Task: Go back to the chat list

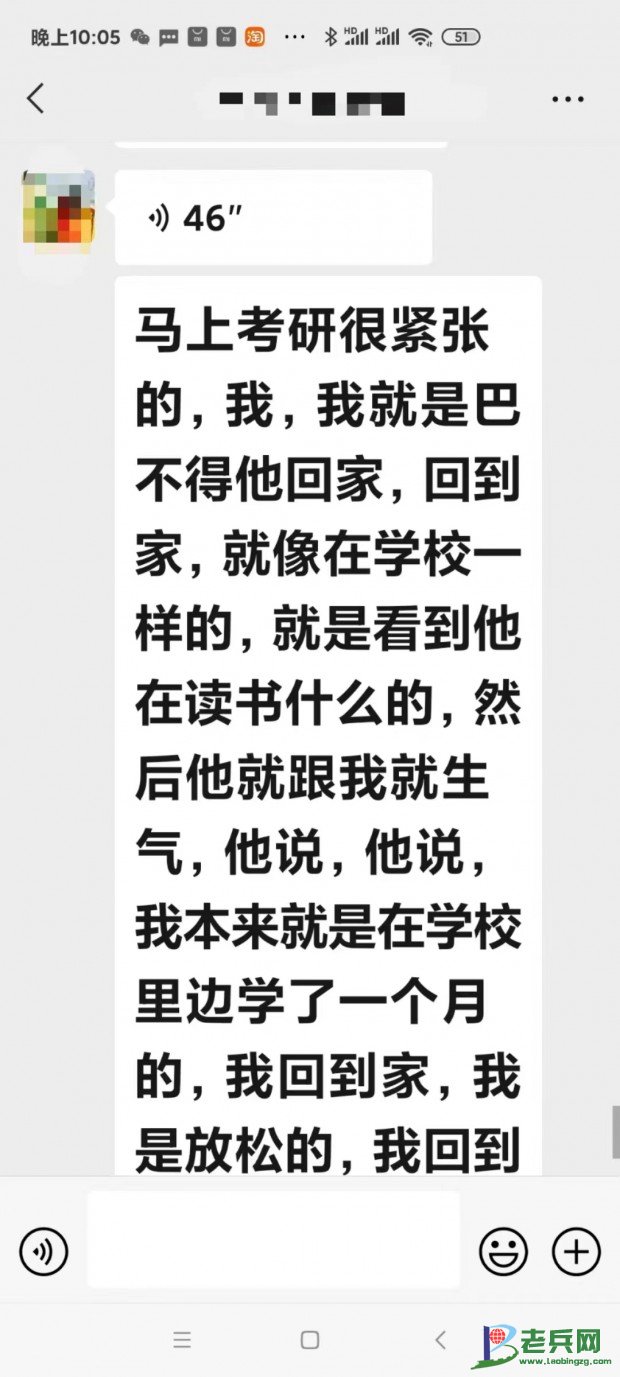Action: click(36, 98)
